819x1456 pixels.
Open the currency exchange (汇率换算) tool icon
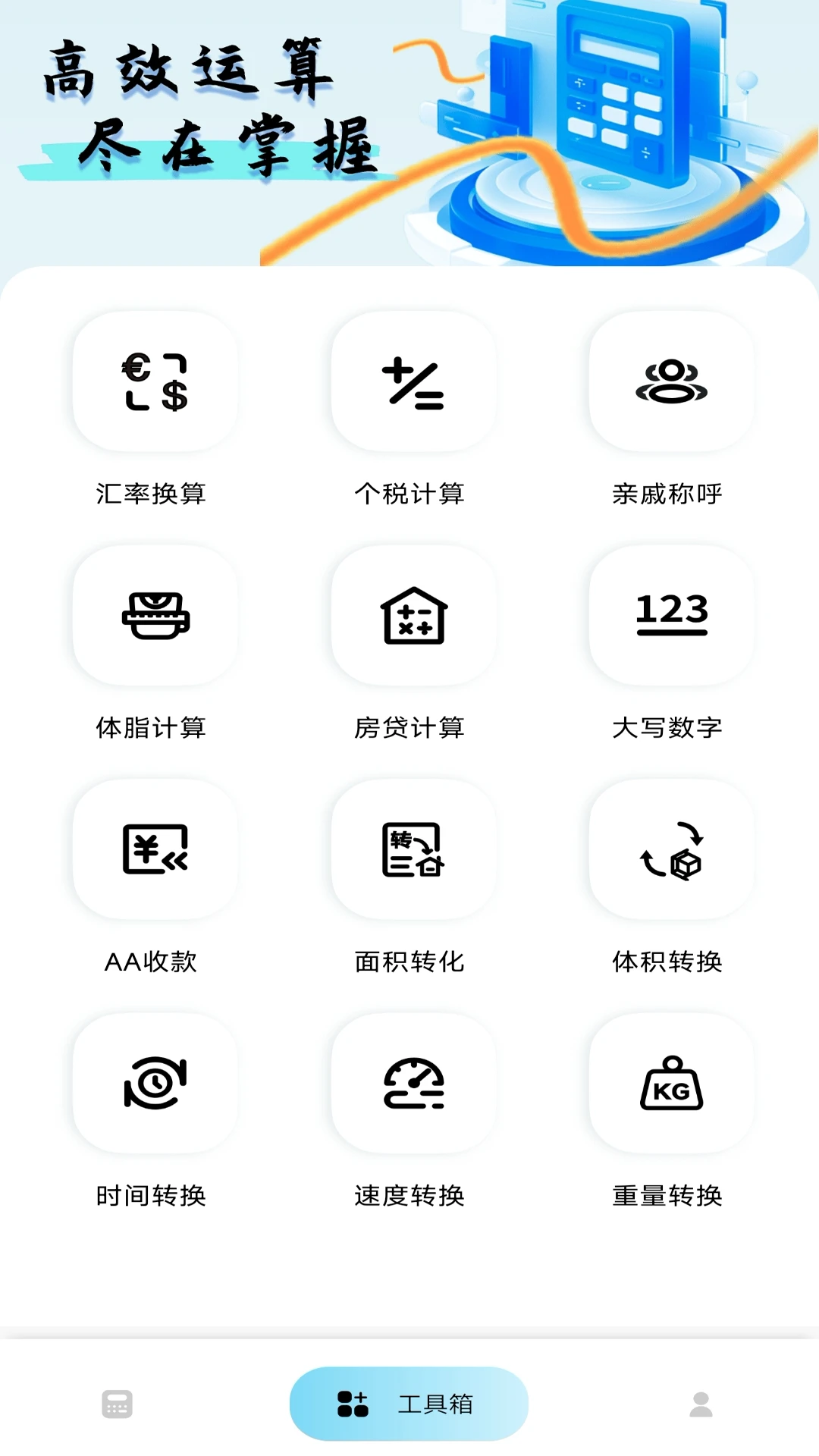coord(153,384)
